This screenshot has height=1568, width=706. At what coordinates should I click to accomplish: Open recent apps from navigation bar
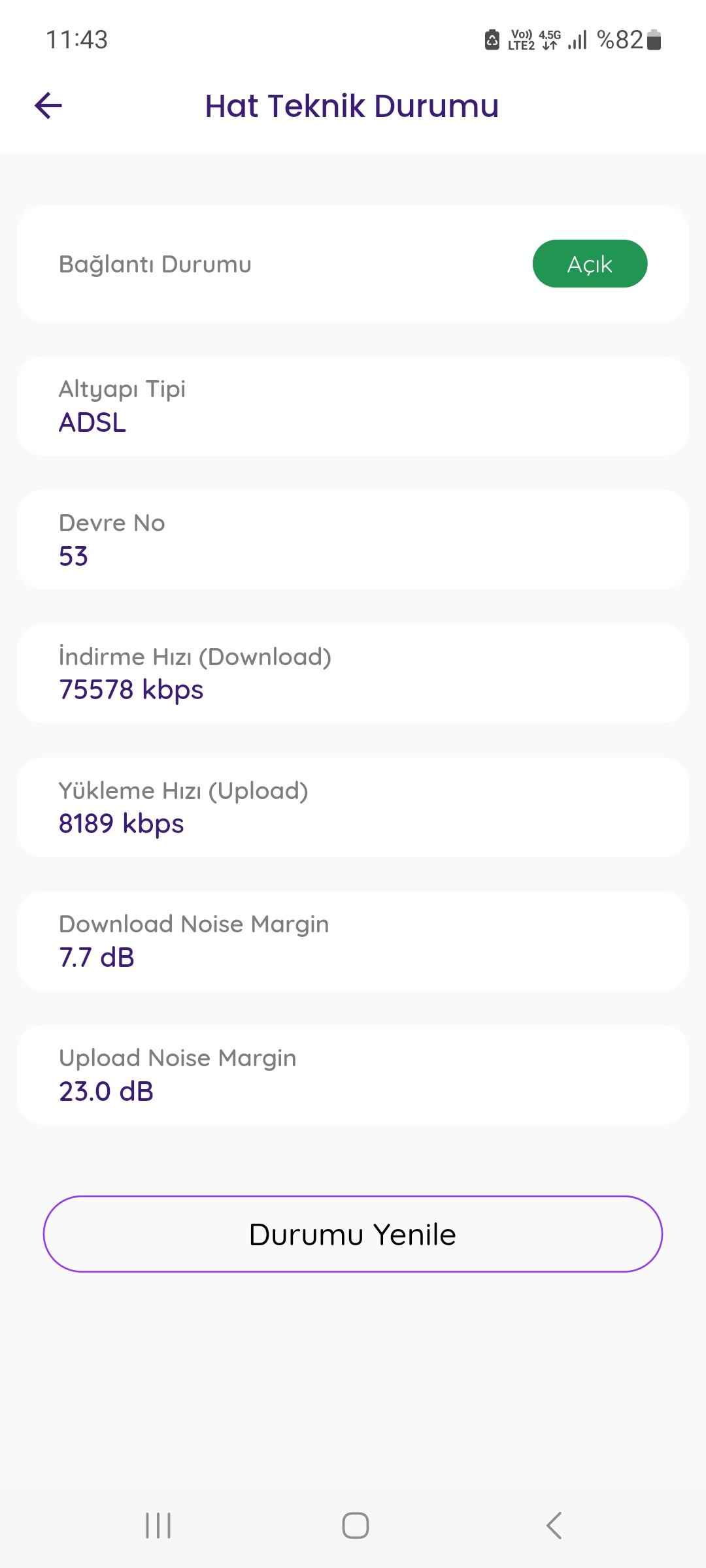(158, 1526)
